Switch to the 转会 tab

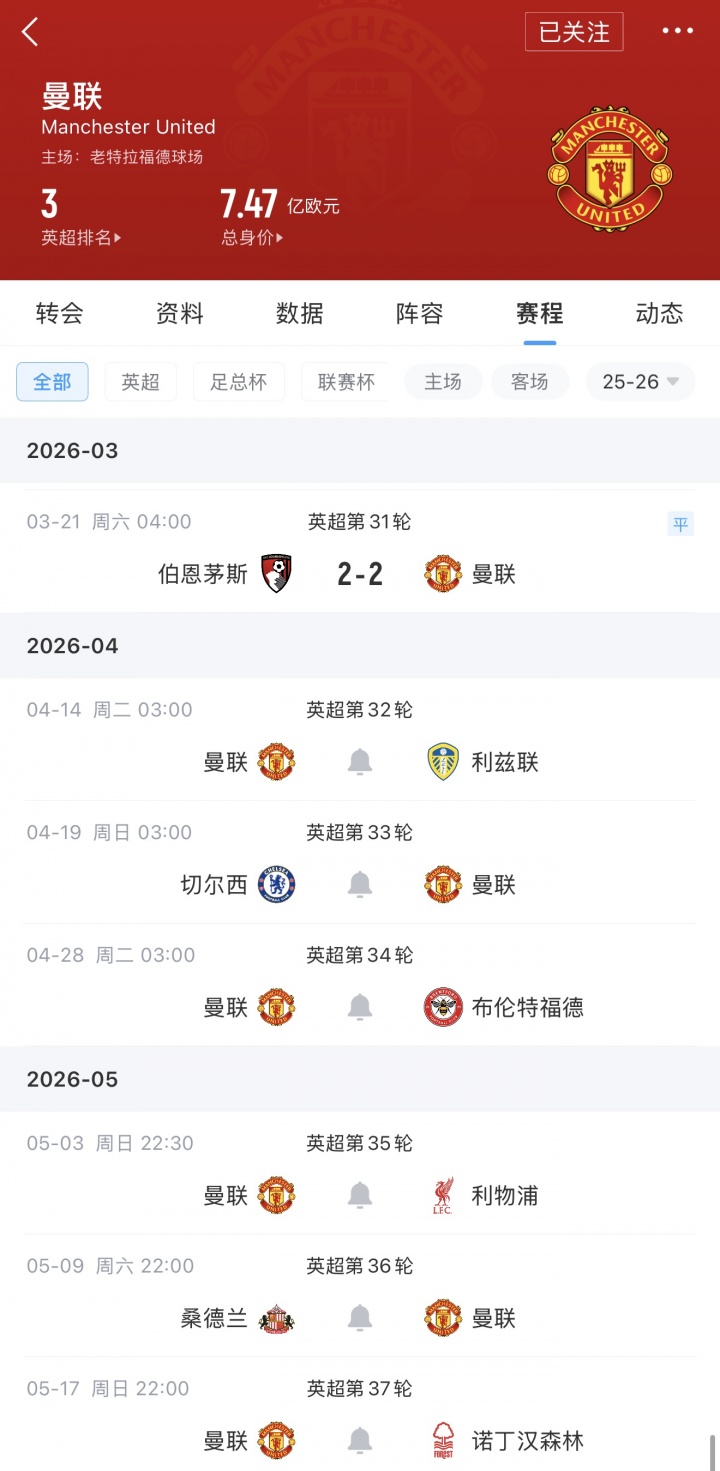click(60, 314)
